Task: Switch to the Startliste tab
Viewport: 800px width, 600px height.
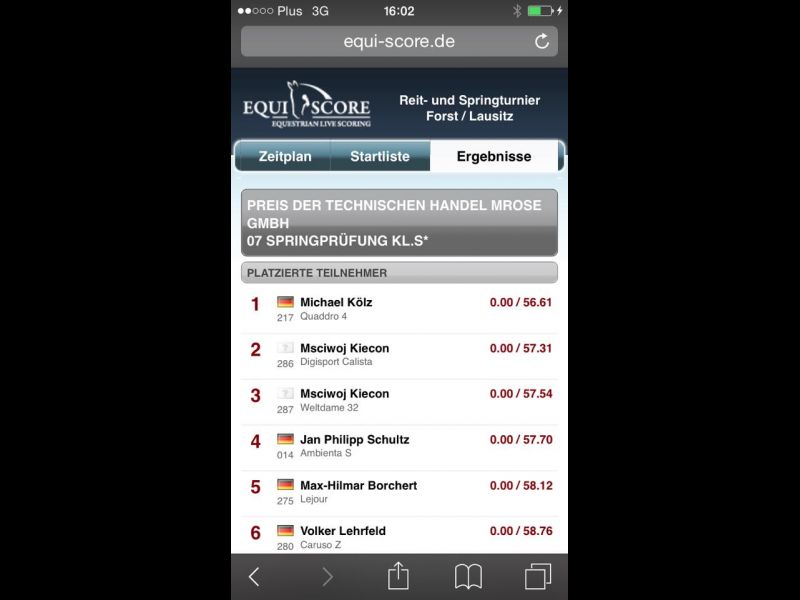Action: click(x=379, y=157)
